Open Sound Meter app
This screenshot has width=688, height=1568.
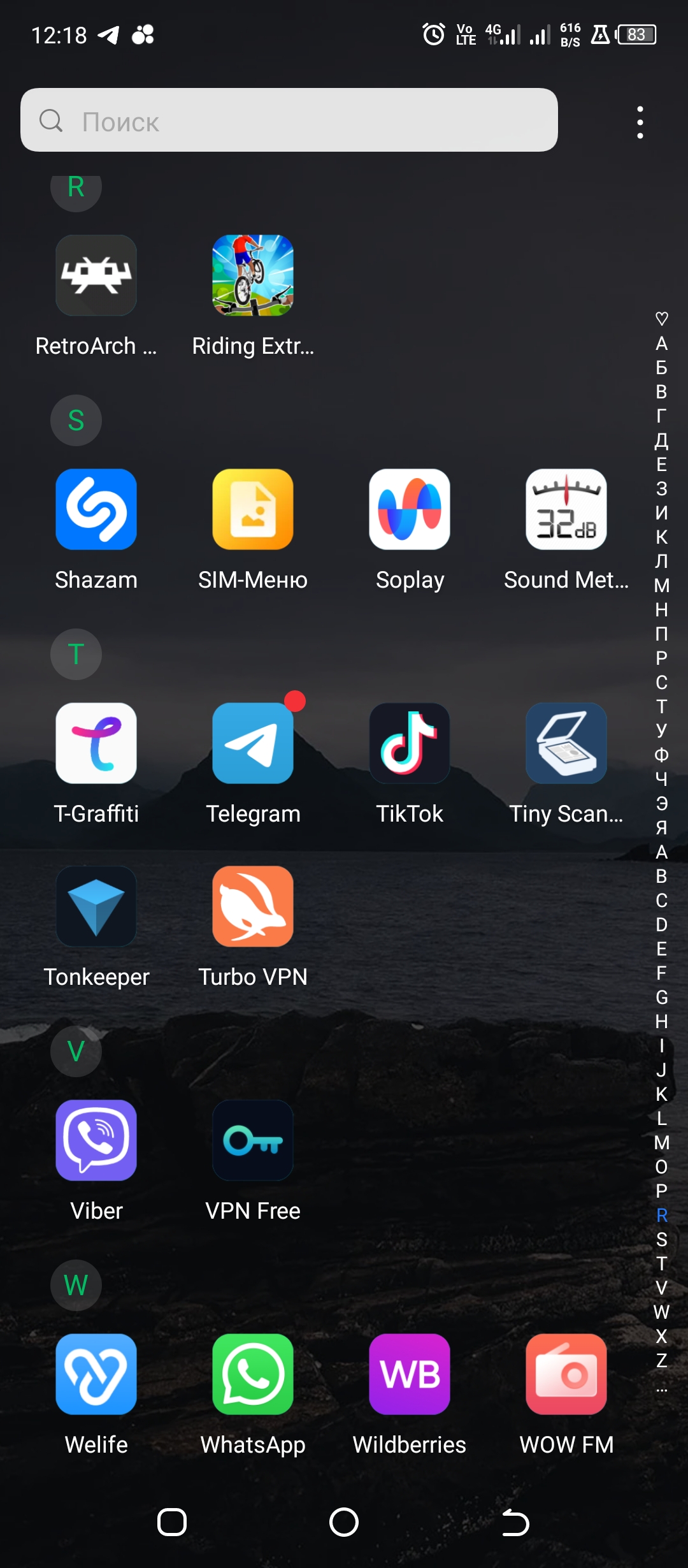[566, 509]
